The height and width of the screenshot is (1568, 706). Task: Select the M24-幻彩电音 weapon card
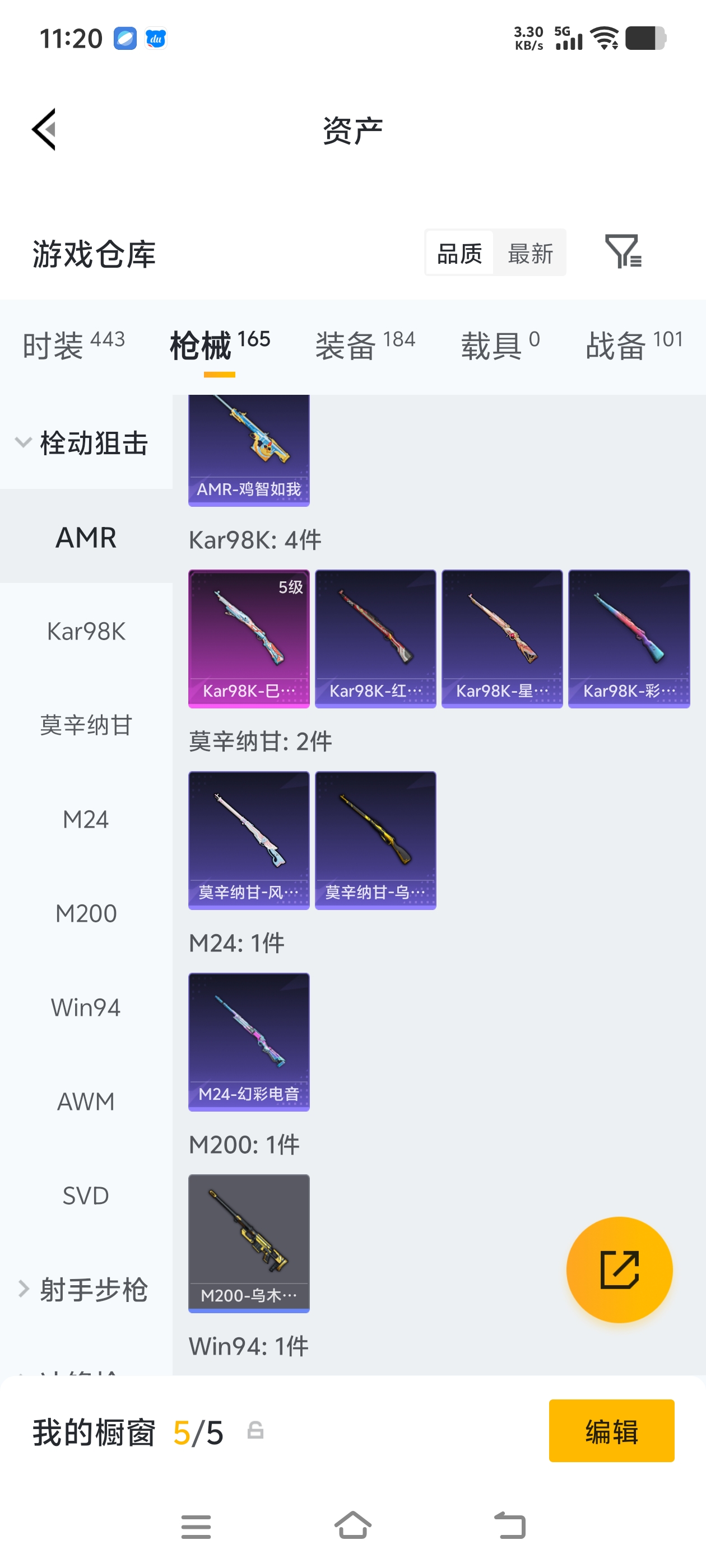249,1042
